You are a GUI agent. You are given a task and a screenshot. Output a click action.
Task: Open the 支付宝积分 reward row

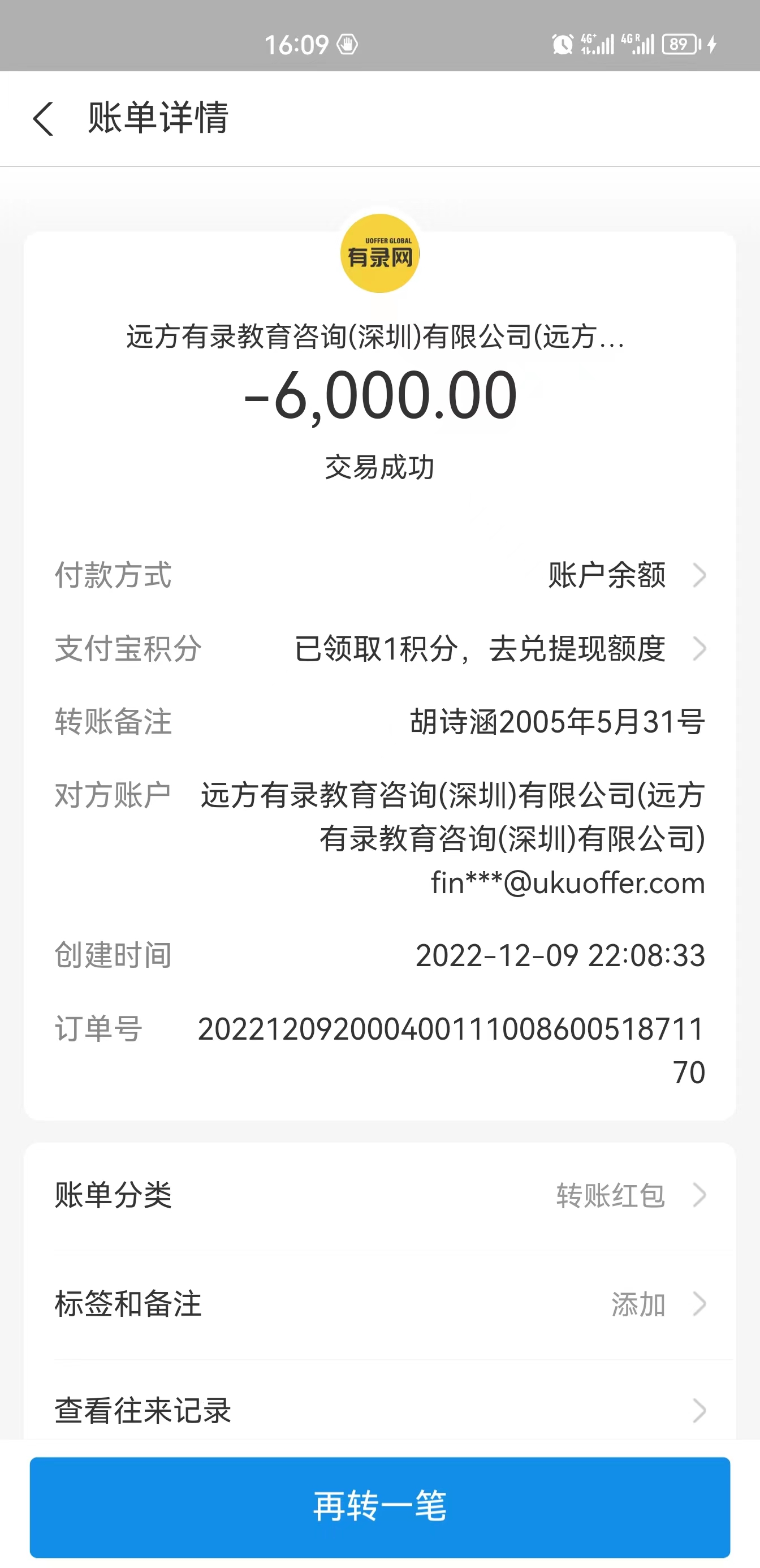click(499, 648)
